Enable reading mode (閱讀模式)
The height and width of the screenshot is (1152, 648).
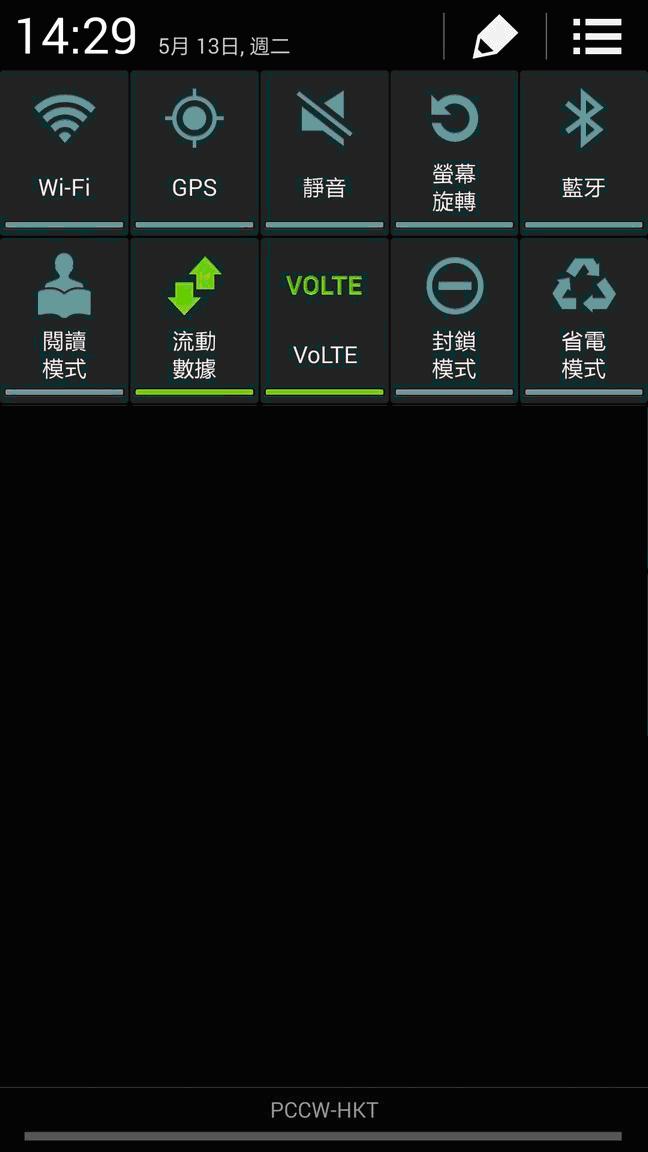tap(65, 318)
